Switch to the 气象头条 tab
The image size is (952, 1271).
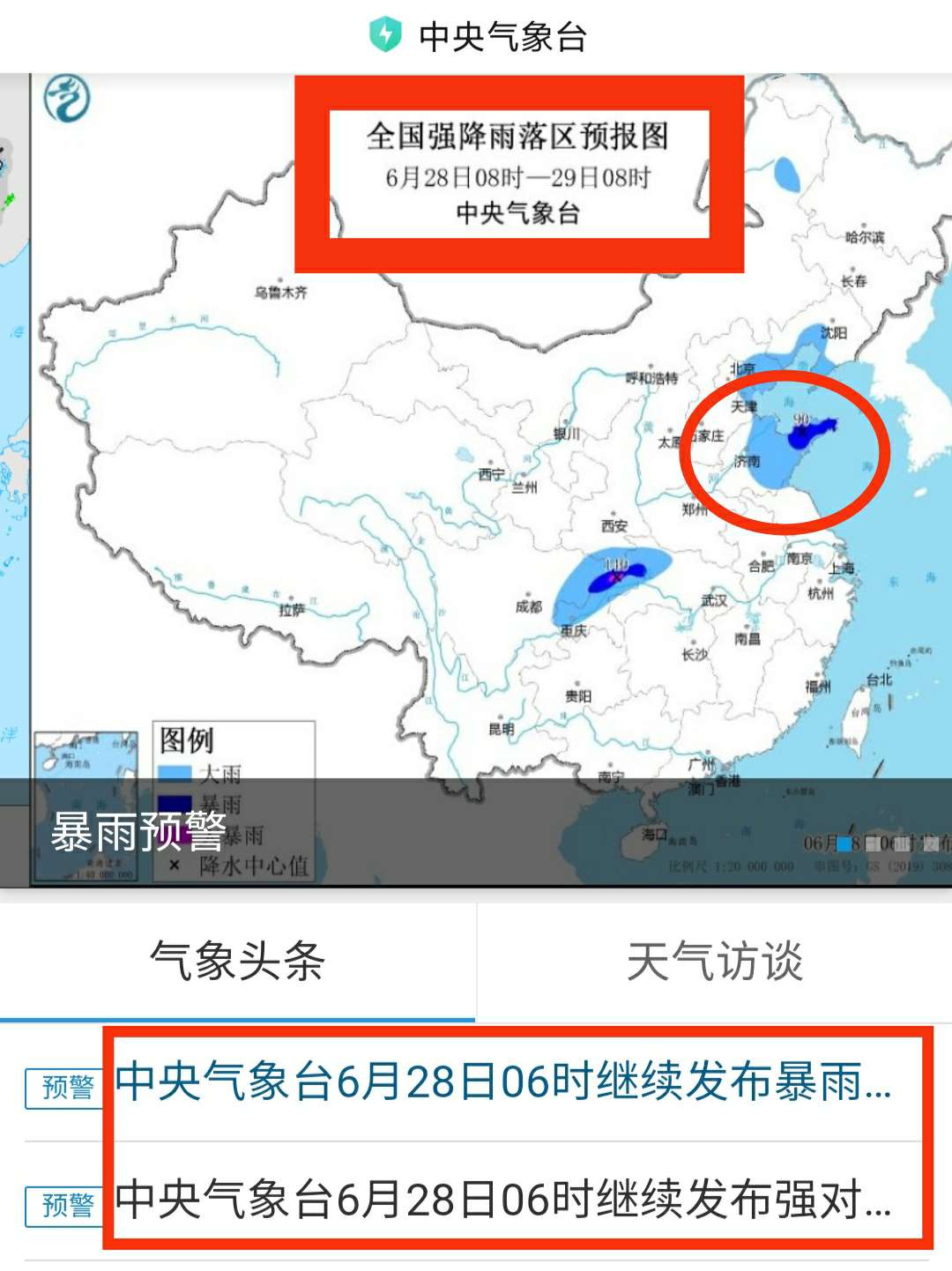coord(238,961)
